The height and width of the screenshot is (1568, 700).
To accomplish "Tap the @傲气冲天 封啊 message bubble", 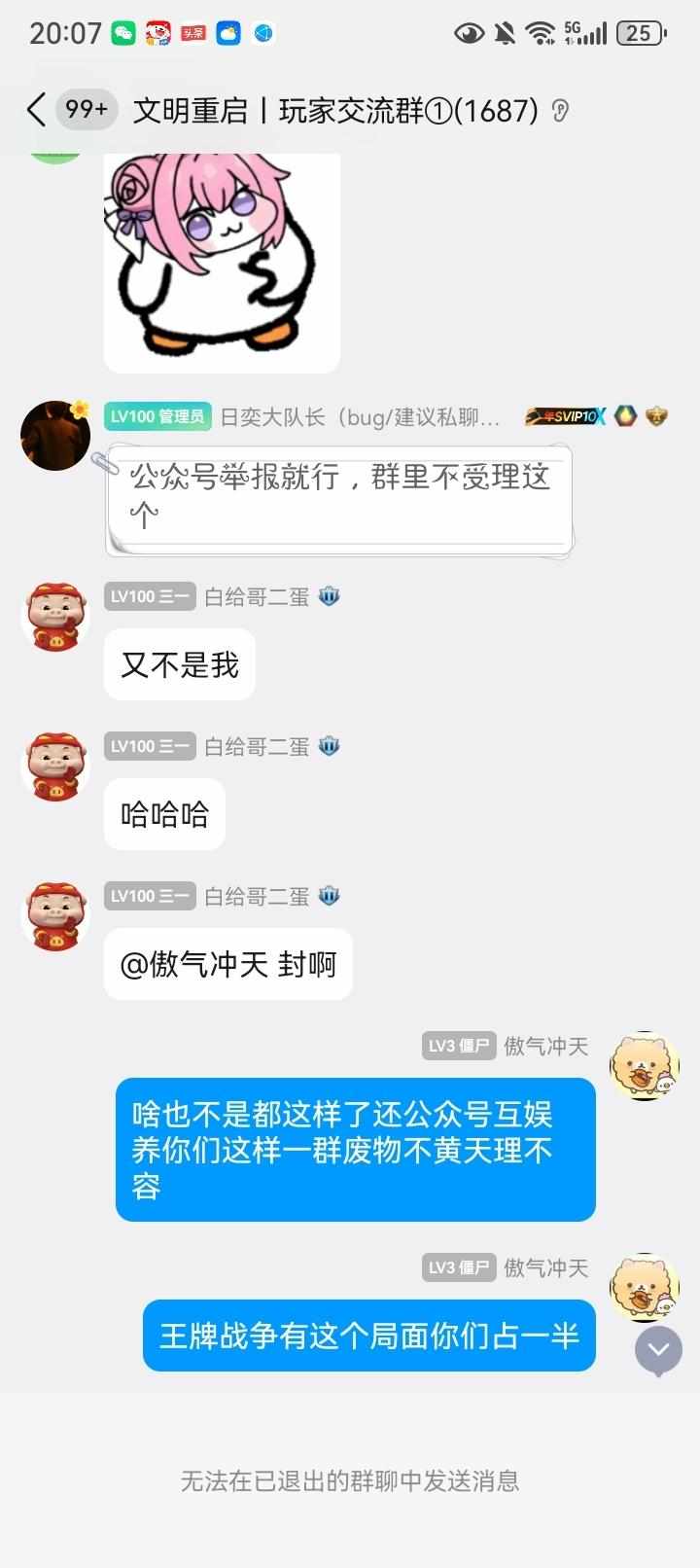I will [x=227, y=964].
